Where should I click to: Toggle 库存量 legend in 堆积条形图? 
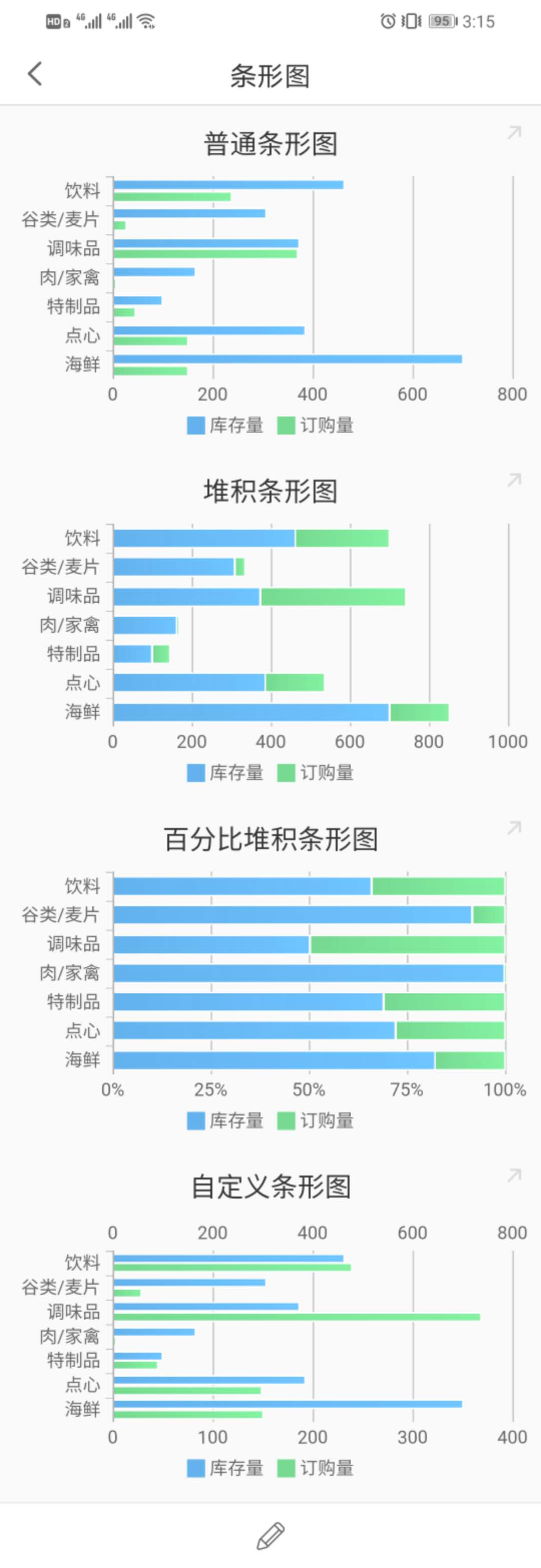[x=225, y=773]
